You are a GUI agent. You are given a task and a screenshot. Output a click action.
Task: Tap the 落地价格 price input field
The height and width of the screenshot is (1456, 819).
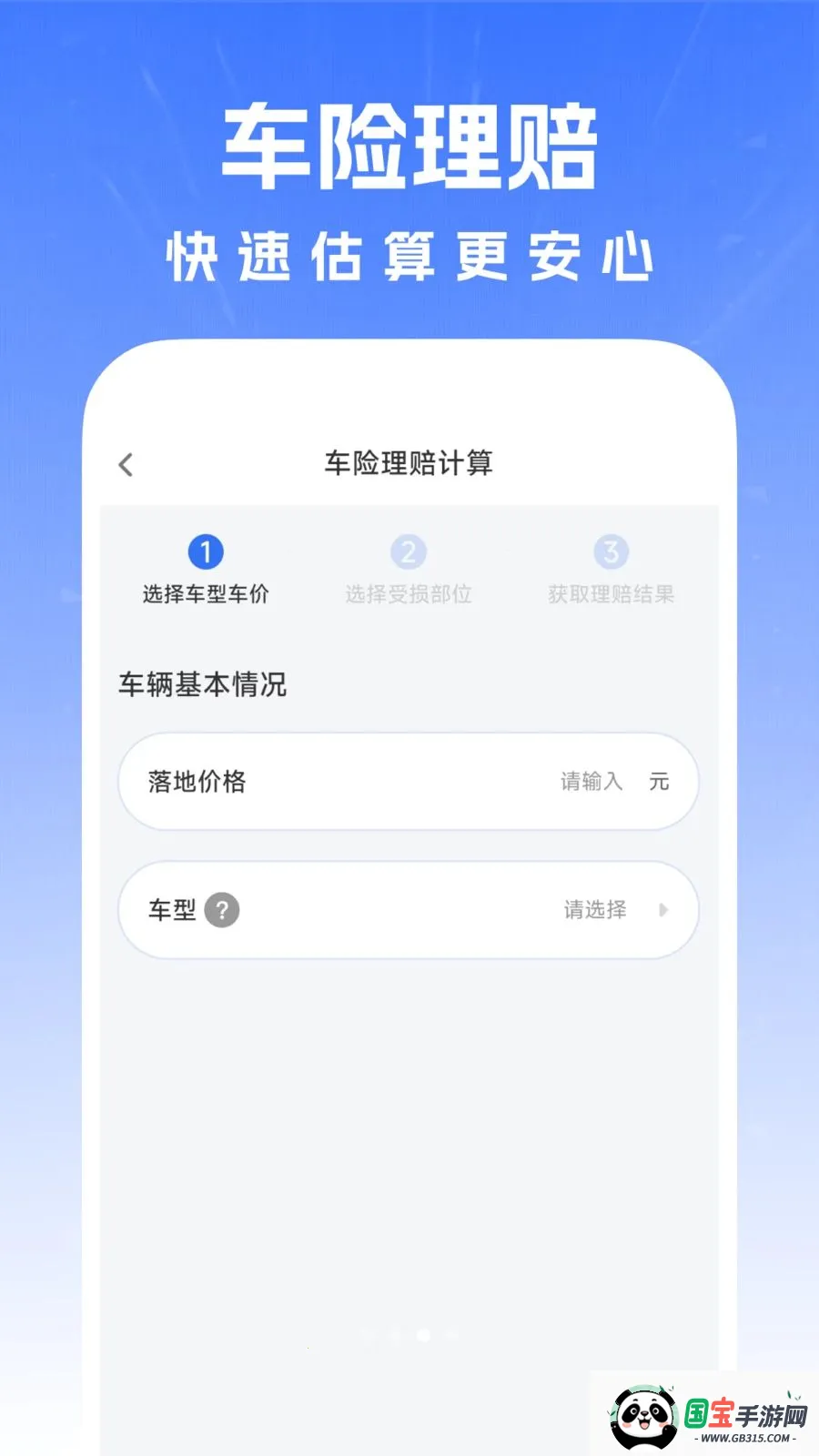409,781
